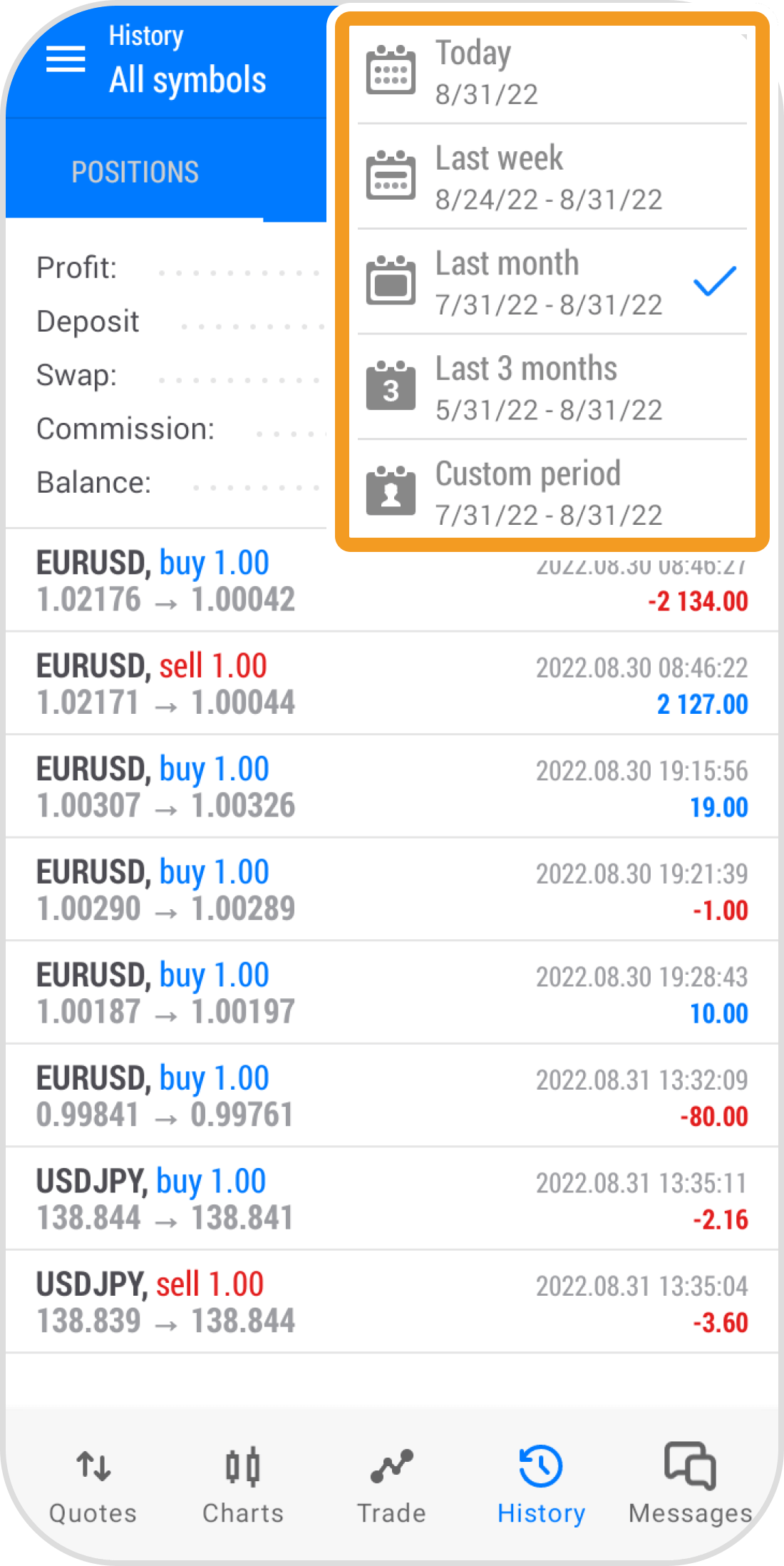Image resolution: width=784 pixels, height=1566 pixels.
Task: Go to the Quotes tab
Action: coord(93,1485)
